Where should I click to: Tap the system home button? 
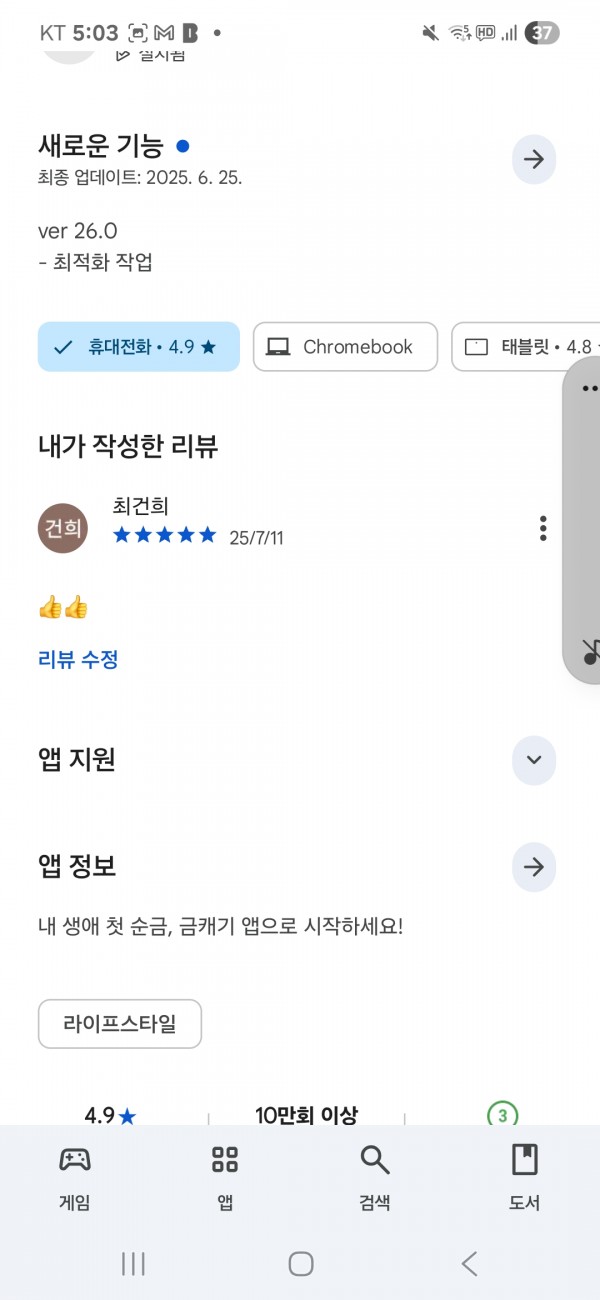coord(301,1263)
